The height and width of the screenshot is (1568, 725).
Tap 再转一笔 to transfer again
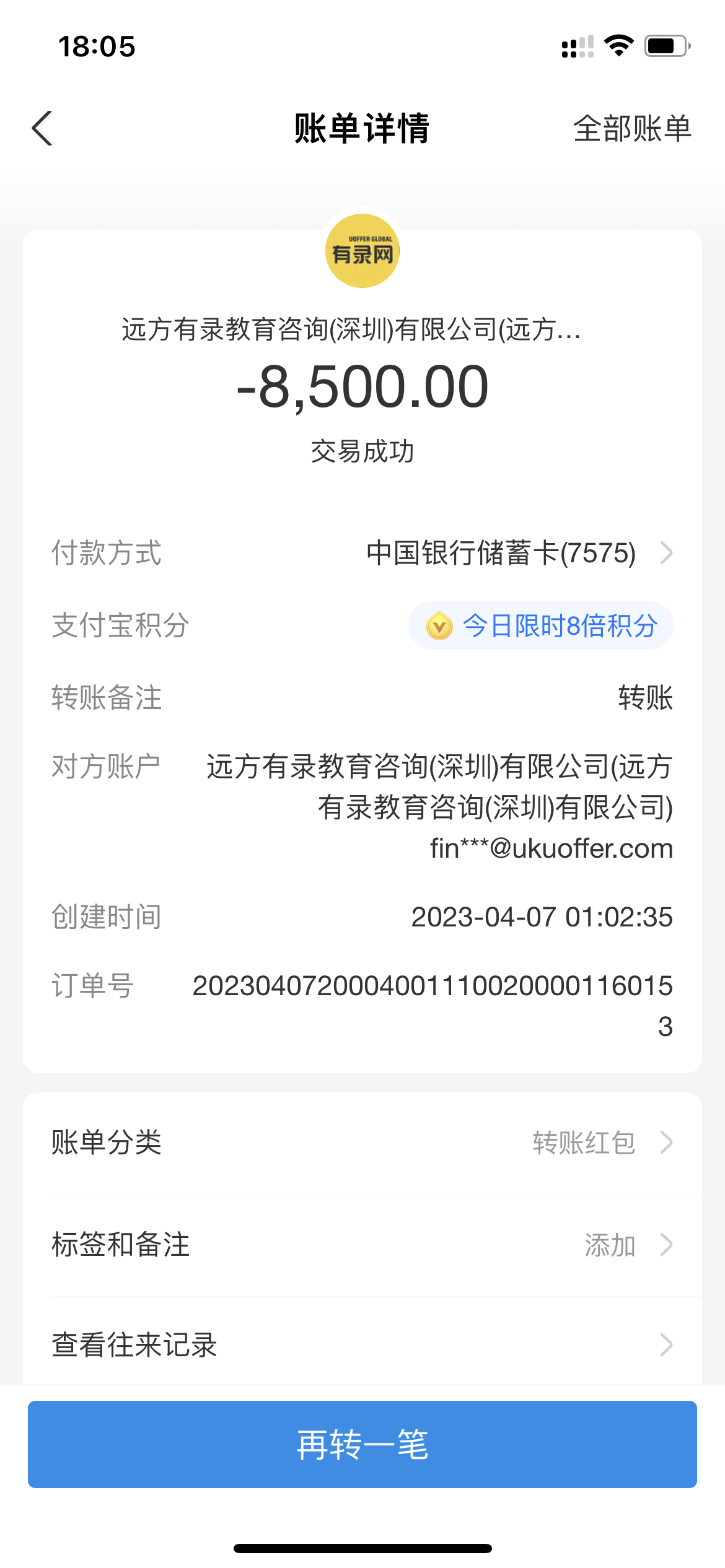coord(362,1444)
